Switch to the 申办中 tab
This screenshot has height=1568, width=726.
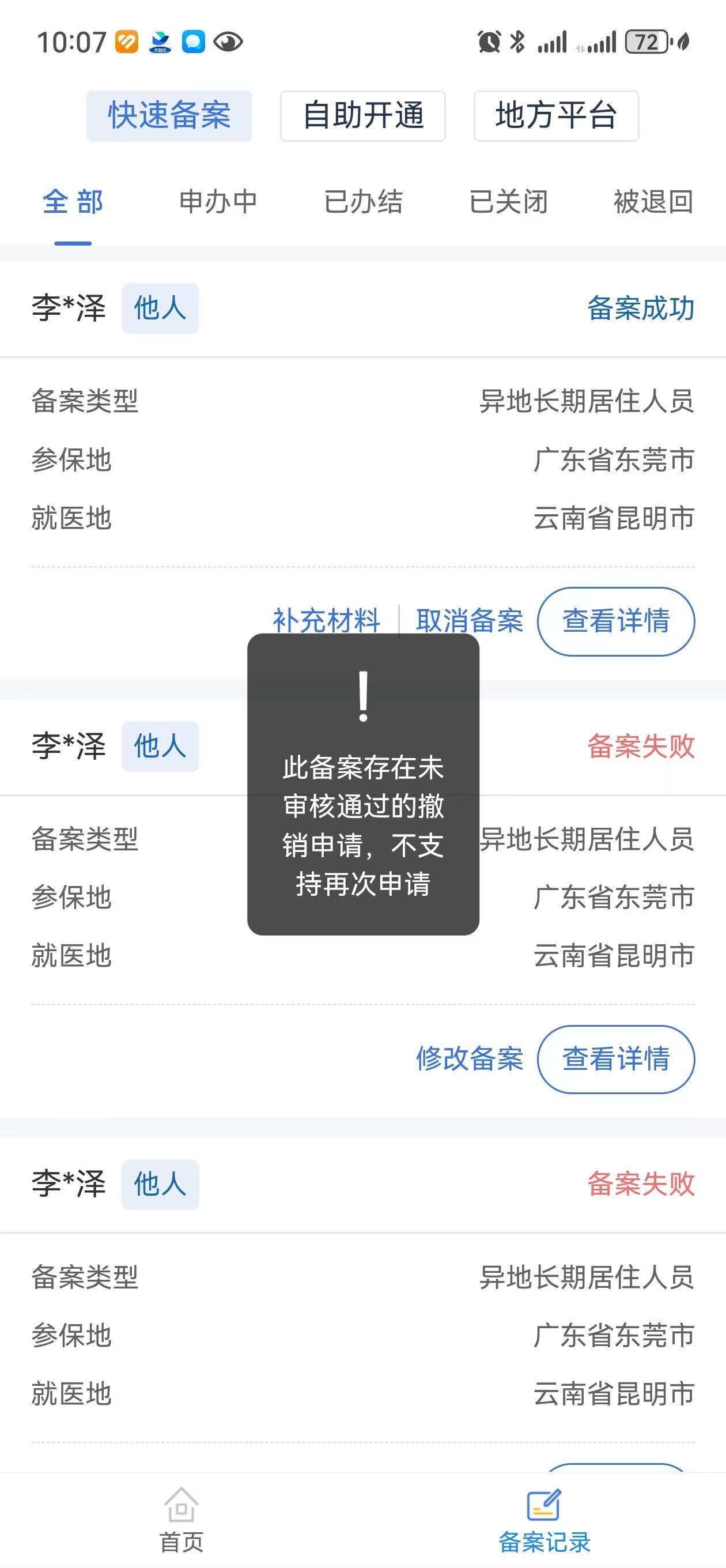pyautogui.click(x=218, y=202)
